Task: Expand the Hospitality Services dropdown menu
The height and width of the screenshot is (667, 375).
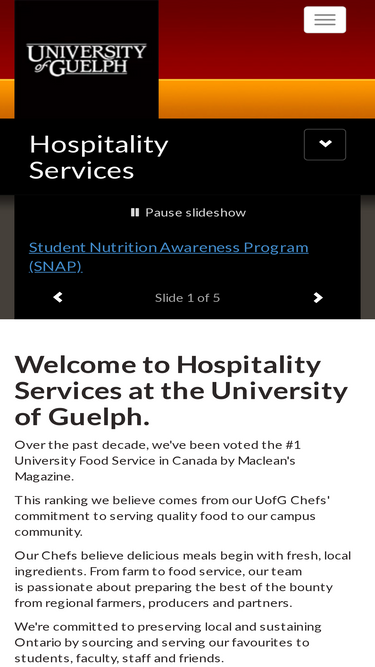Action: (325, 145)
